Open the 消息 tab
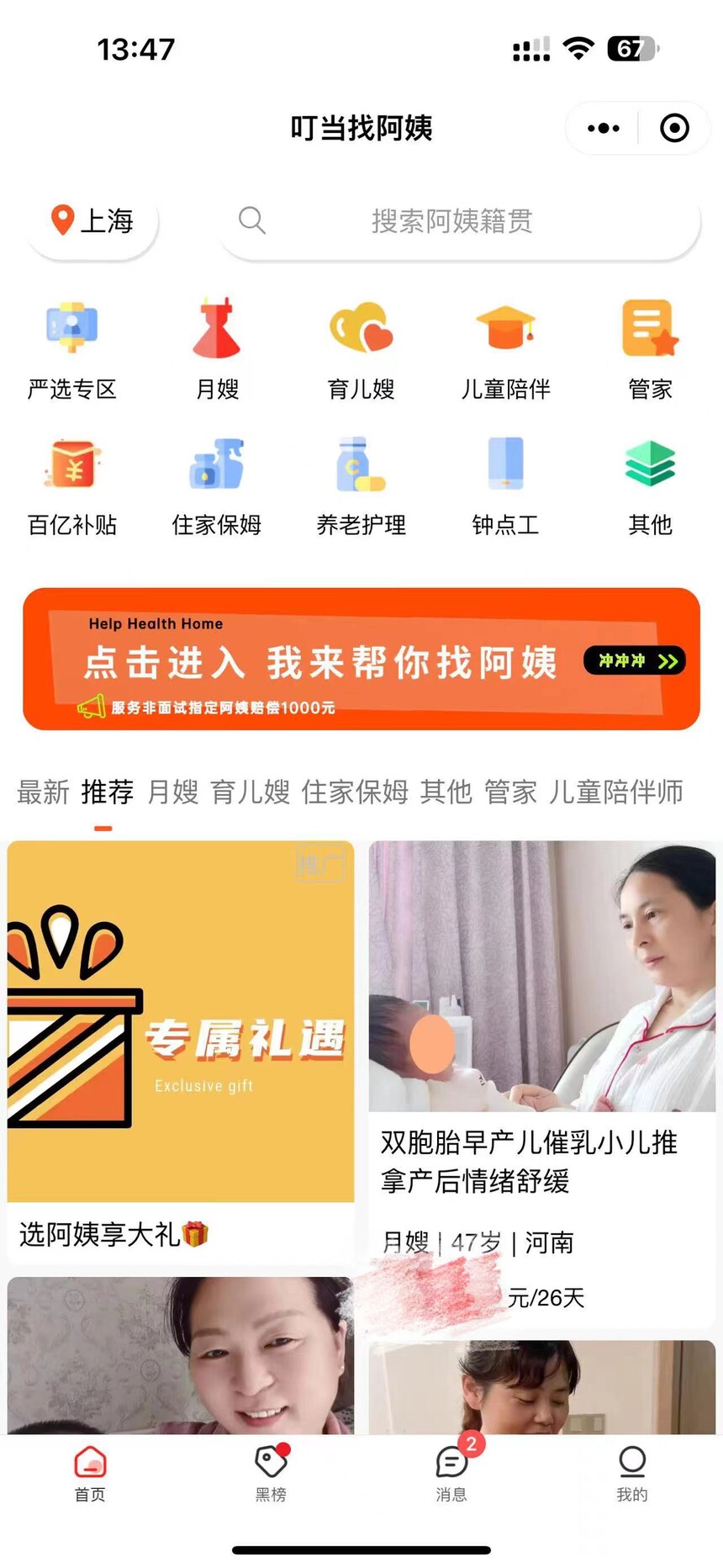This screenshot has height=1568, width=723. (451, 1474)
